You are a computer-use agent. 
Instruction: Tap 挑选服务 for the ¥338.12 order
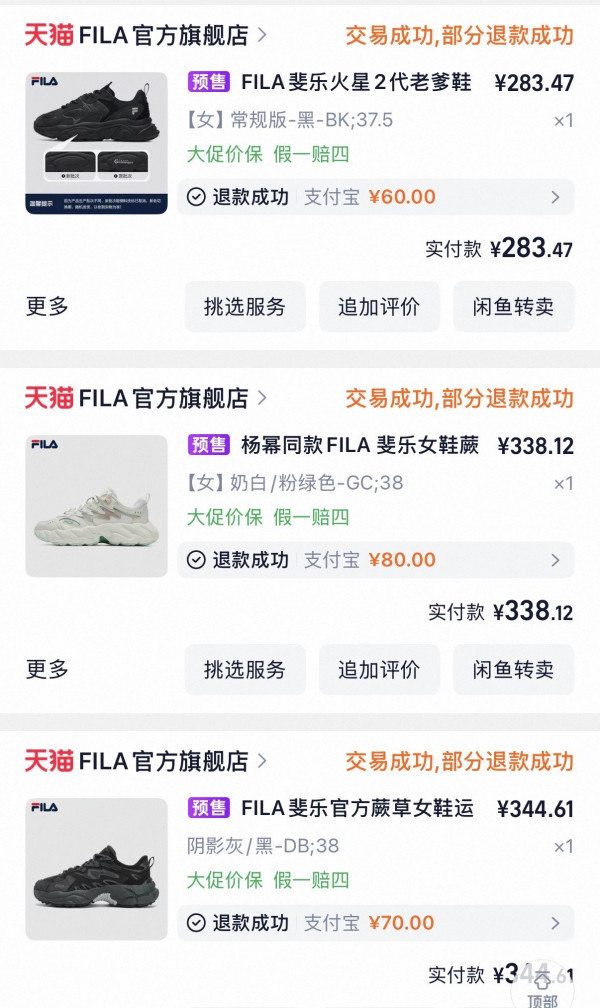click(245, 670)
